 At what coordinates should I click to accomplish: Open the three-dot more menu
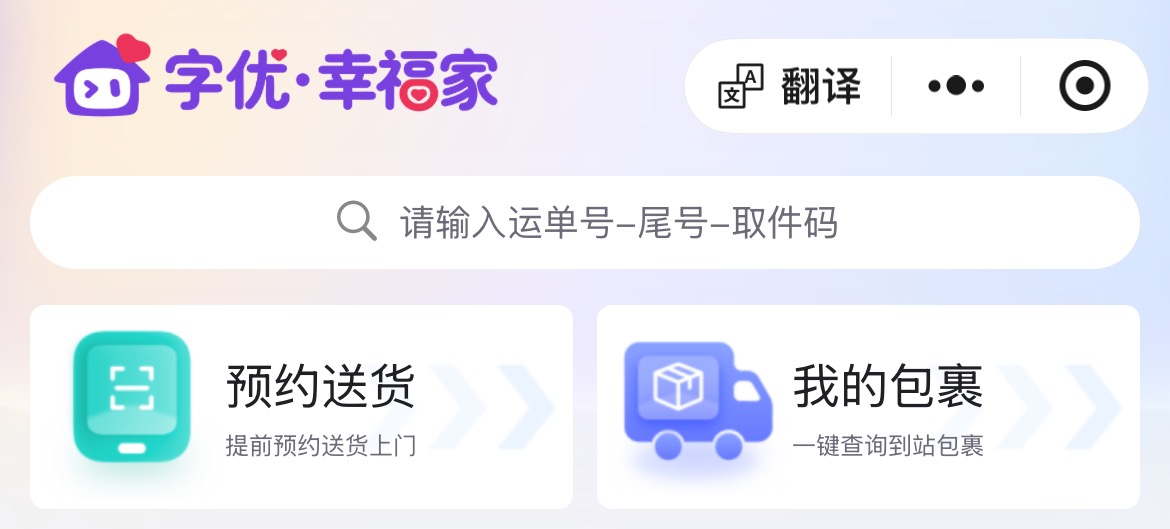coord(956,87)
